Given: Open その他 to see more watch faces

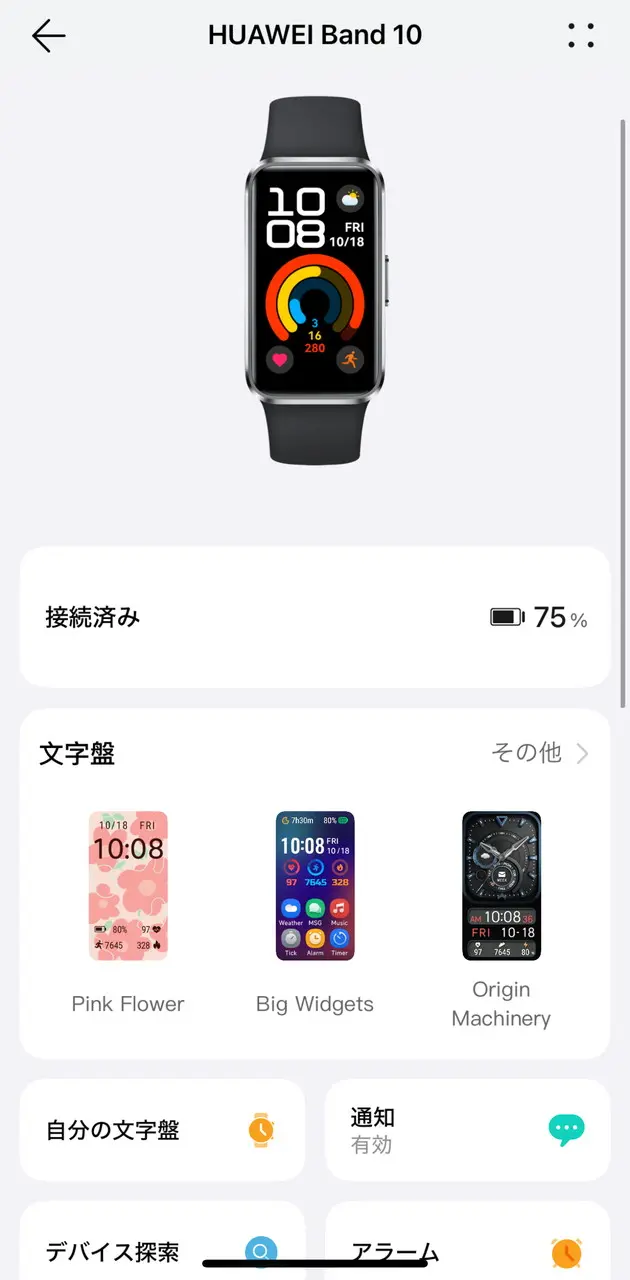Looking at the screenshot, I should pos(540,753).
